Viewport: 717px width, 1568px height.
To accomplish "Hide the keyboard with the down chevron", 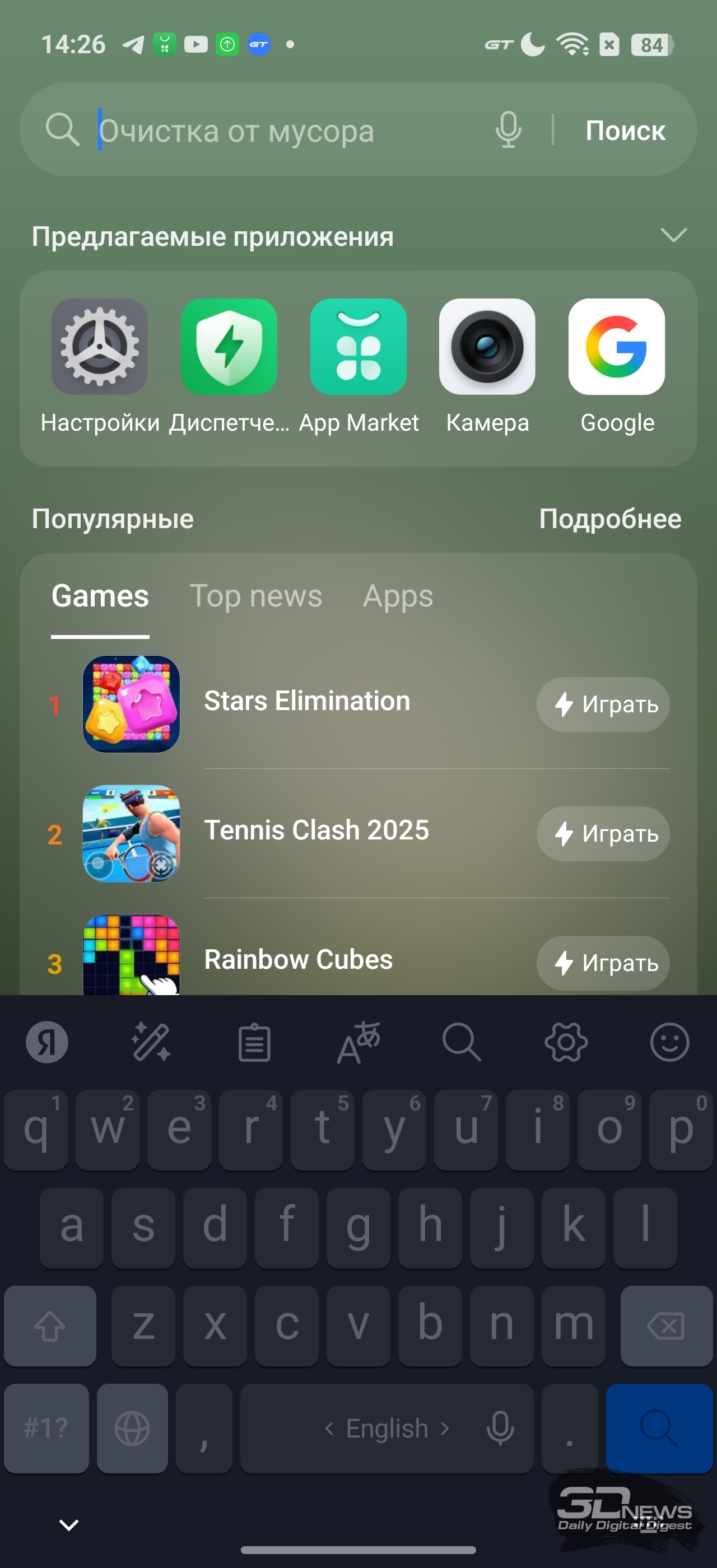I will (x=69, y=1525).
